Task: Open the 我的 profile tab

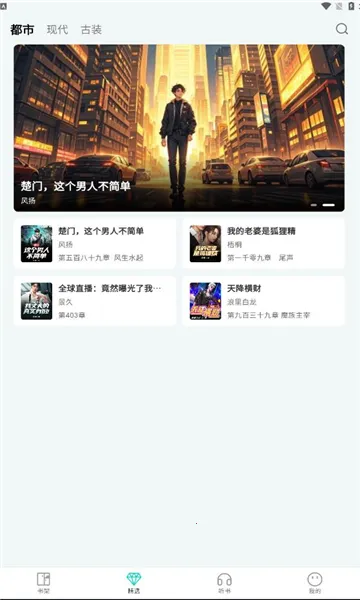Action: [x=315, y=583]
